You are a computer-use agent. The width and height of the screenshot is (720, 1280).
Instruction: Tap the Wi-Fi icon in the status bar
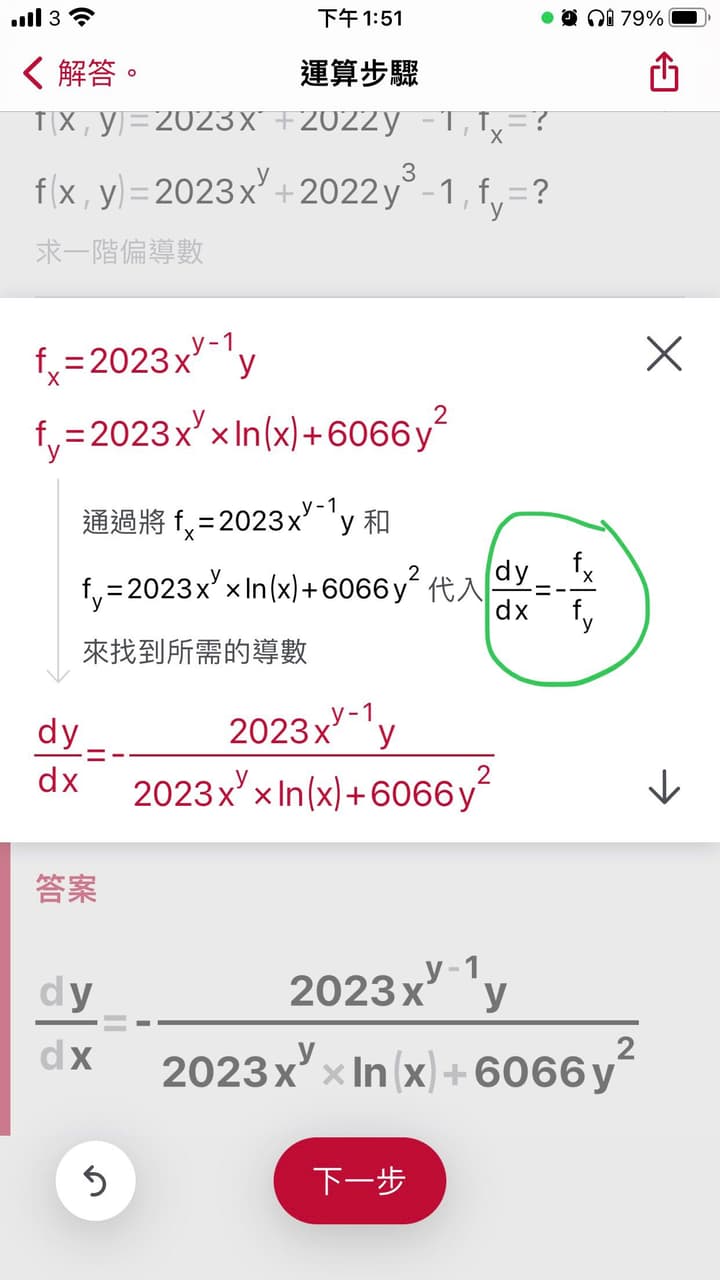coord(83,16)
